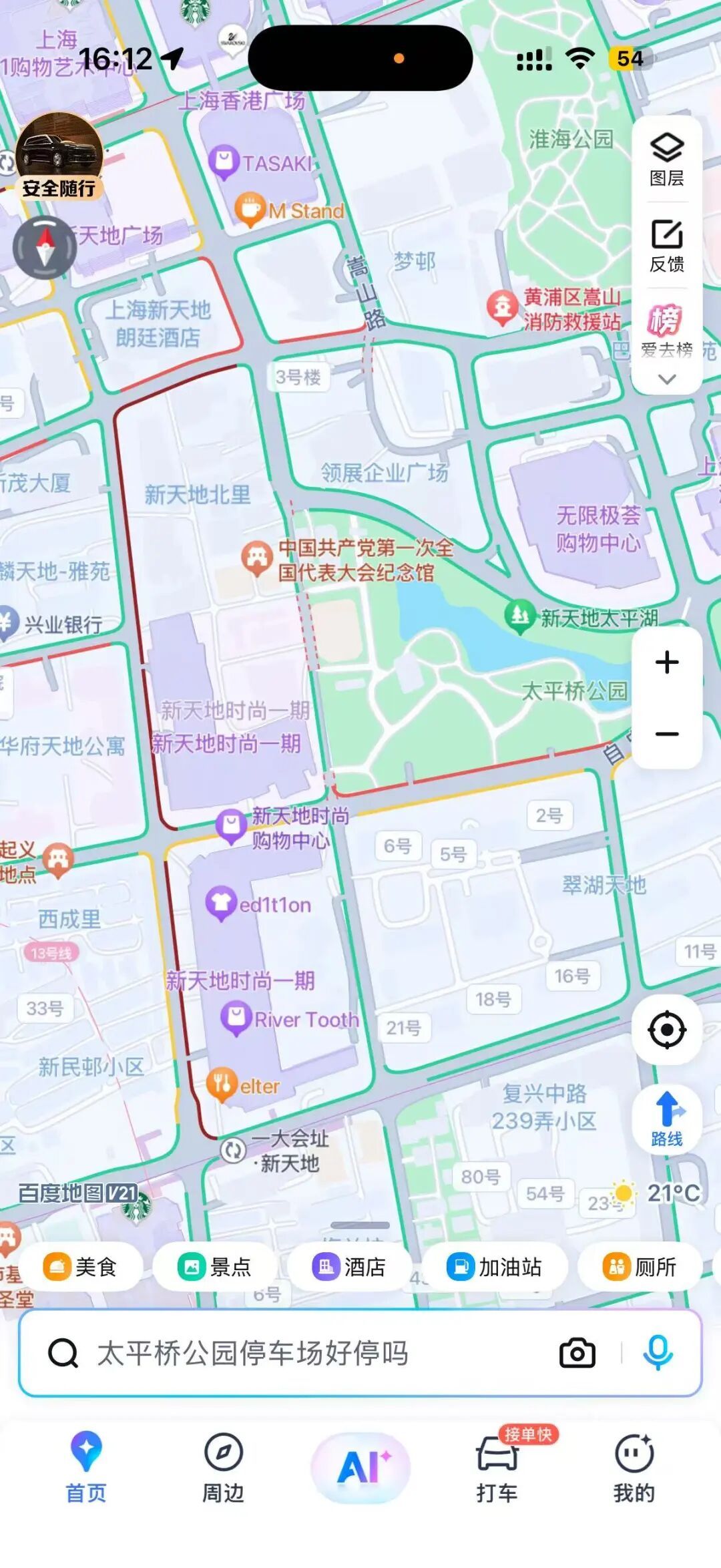Image resolution: width=721 pixels, height=1568 pixels.
Task: Open the 图层 map layers panel
Action: click(x=666, y=159)
